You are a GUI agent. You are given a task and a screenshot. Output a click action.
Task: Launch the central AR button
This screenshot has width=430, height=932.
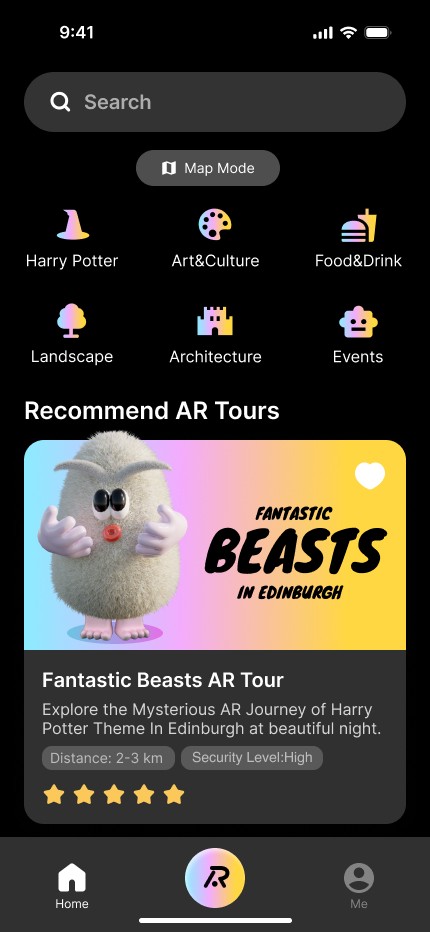click(215, 878)
